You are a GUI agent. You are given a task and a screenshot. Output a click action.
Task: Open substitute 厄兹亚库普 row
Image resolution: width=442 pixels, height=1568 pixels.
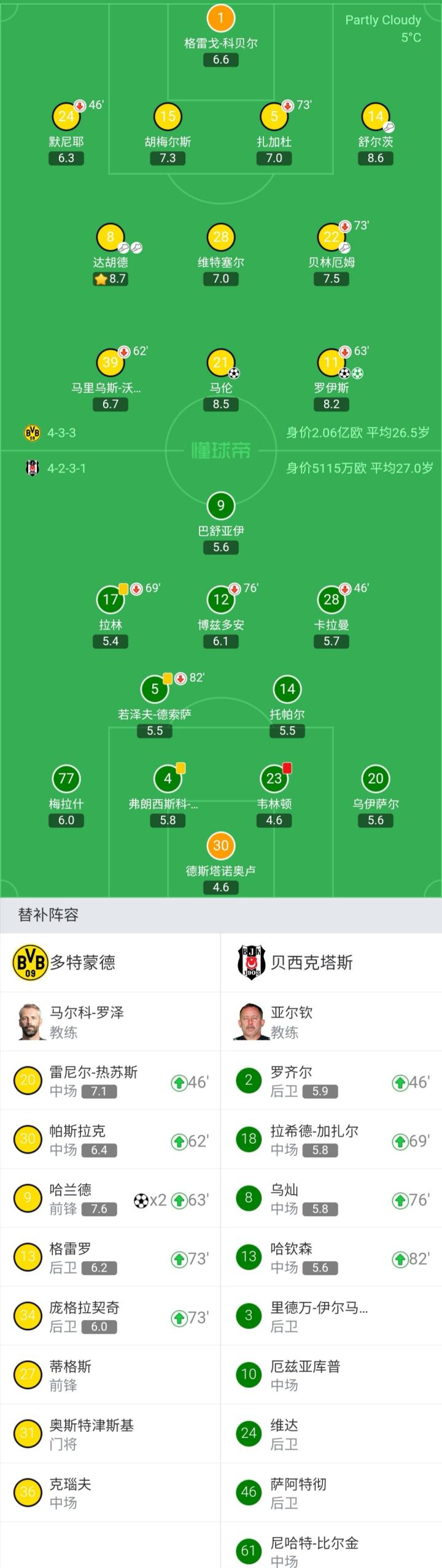(331, 1375)
